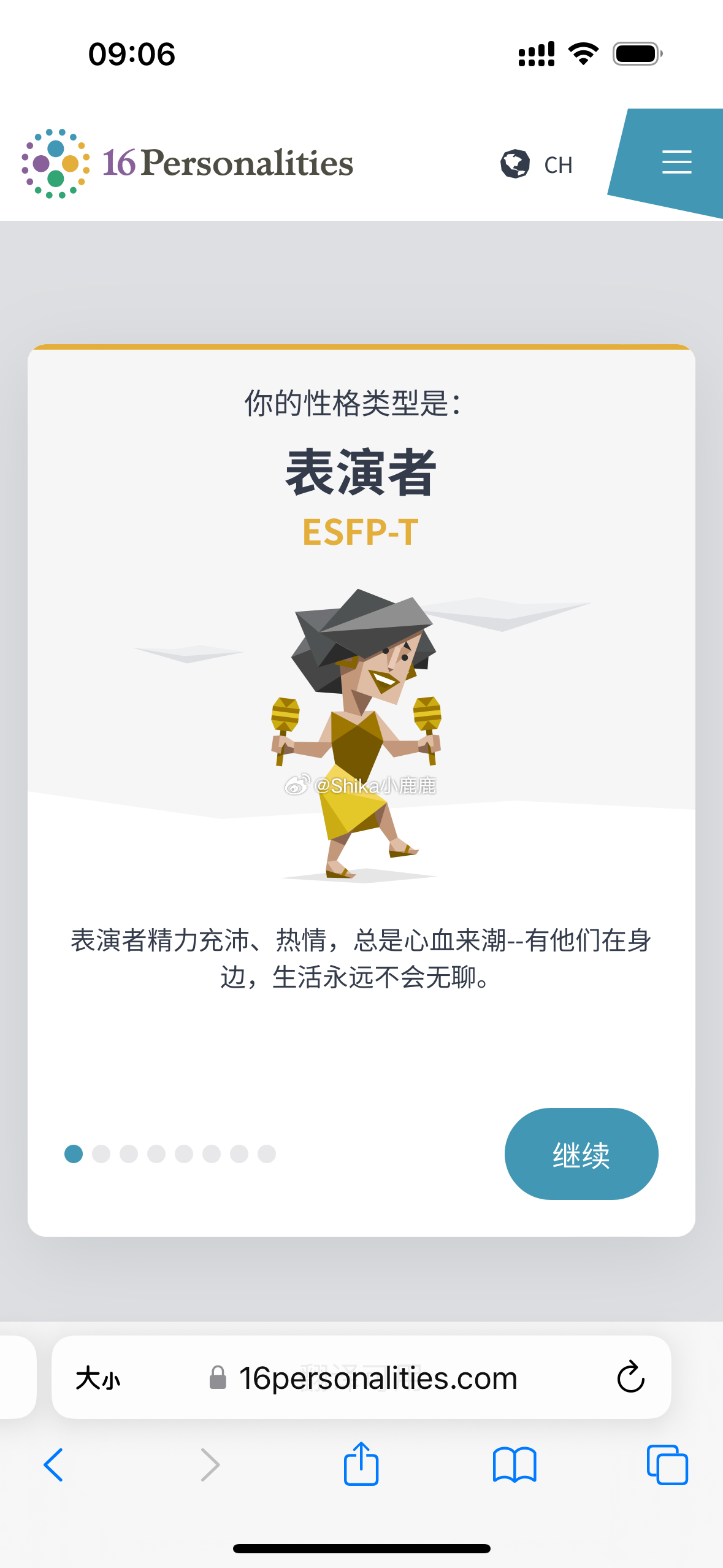Screen dimensions: 723x1568
Task: Share this page
Action: pos(361,1464)
